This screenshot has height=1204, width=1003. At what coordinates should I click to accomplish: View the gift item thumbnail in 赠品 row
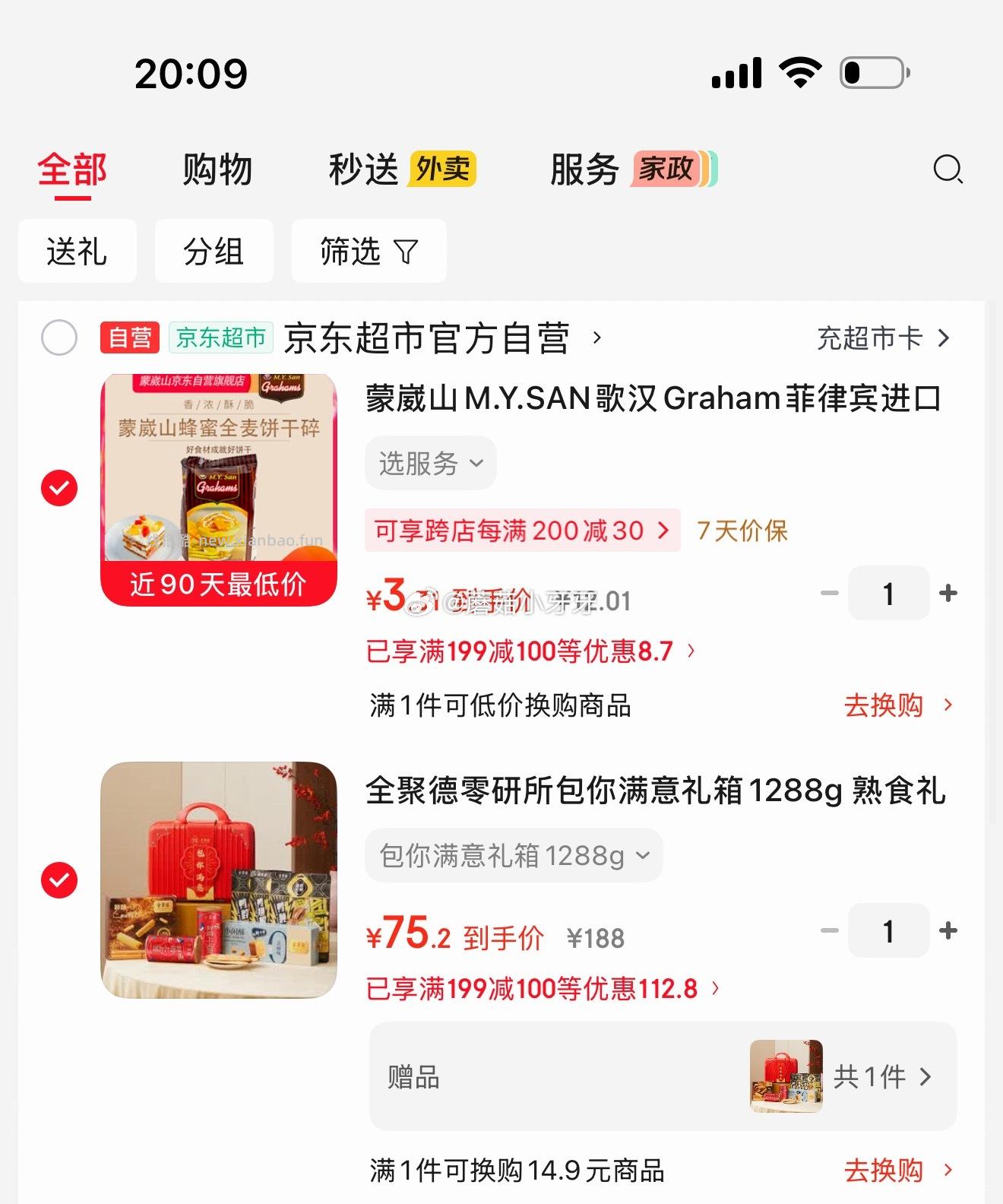[x=786, y=1076]
